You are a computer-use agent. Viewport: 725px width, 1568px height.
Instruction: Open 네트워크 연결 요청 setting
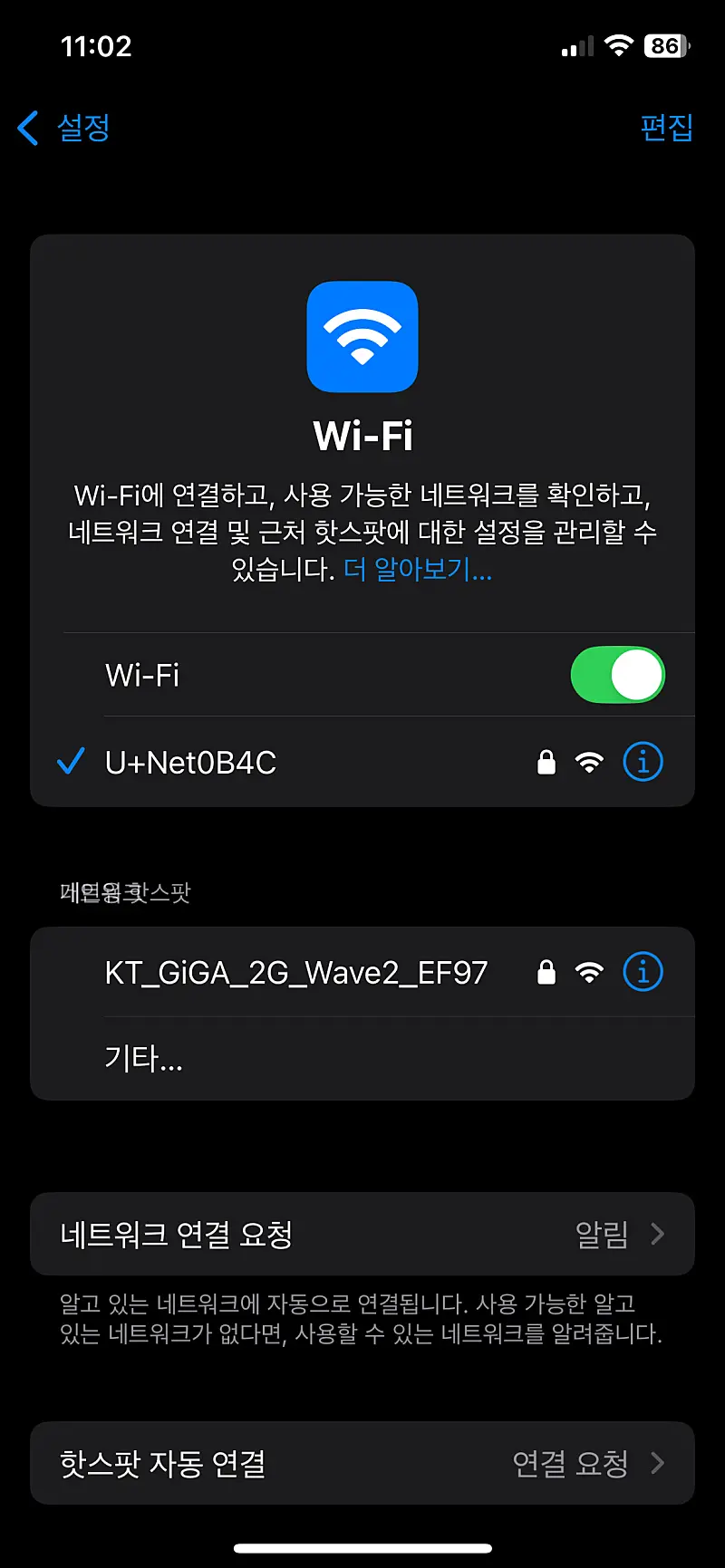click(x=362, y=1234)
